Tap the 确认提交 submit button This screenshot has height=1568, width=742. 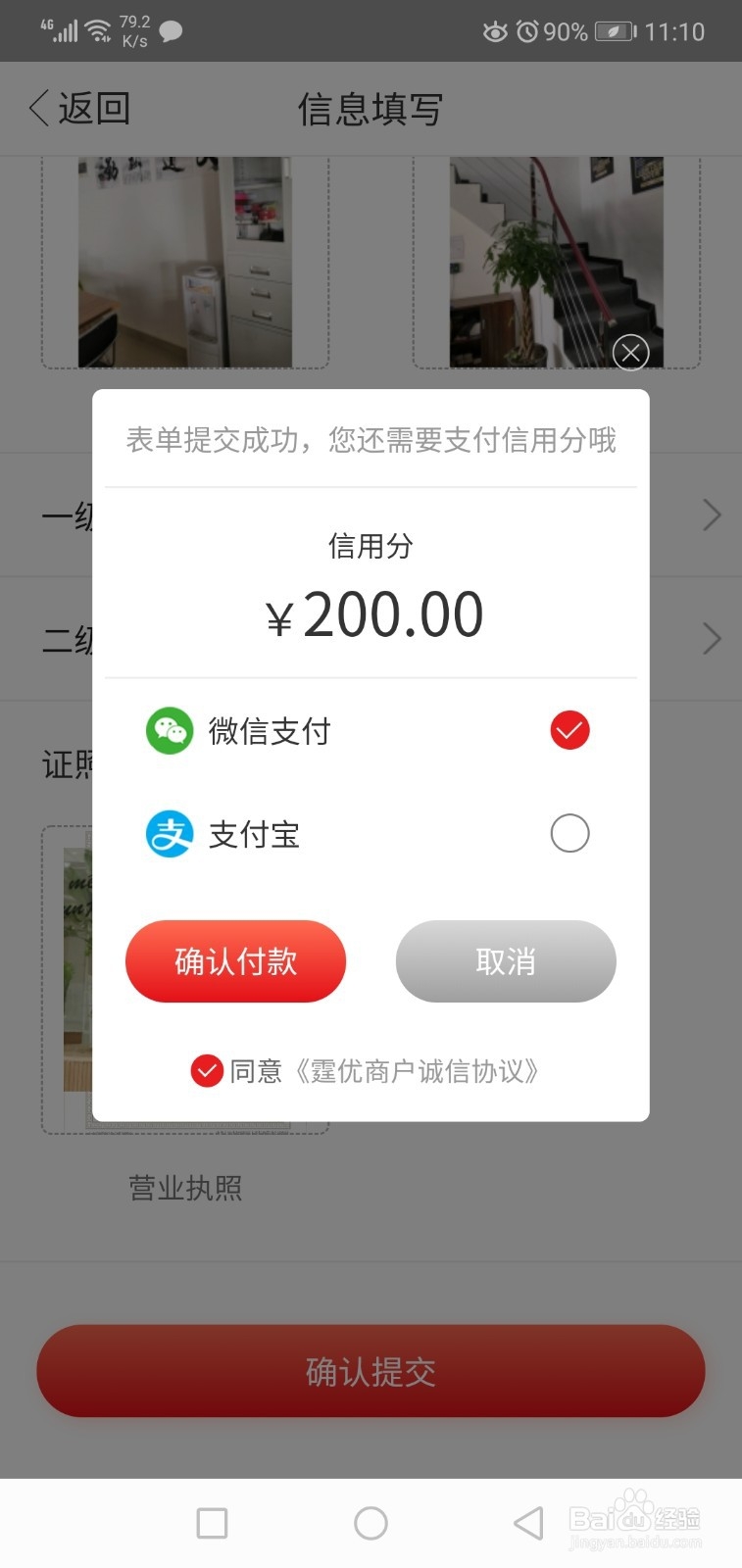[371, 1372]
